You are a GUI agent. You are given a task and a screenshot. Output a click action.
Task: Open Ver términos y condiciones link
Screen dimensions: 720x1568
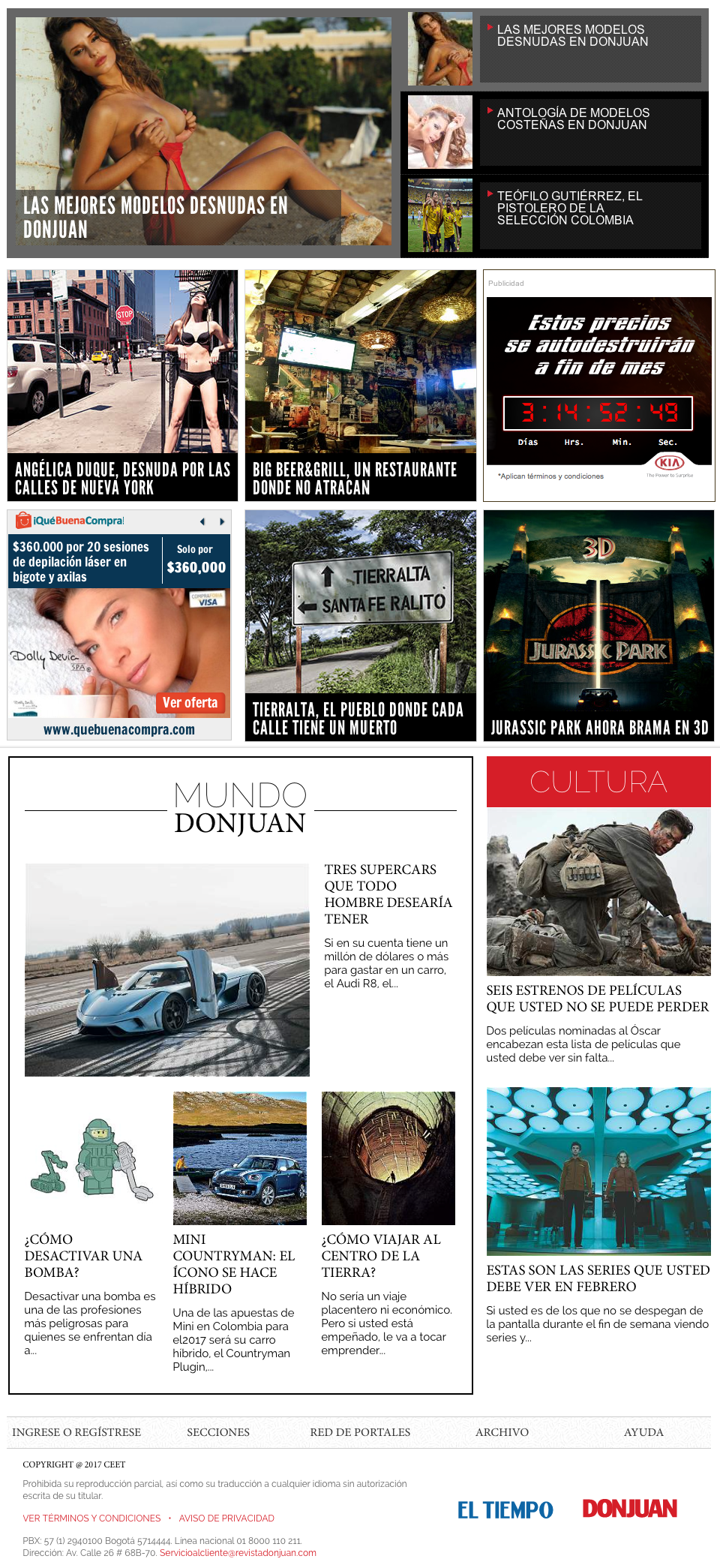coord(91,1518)
